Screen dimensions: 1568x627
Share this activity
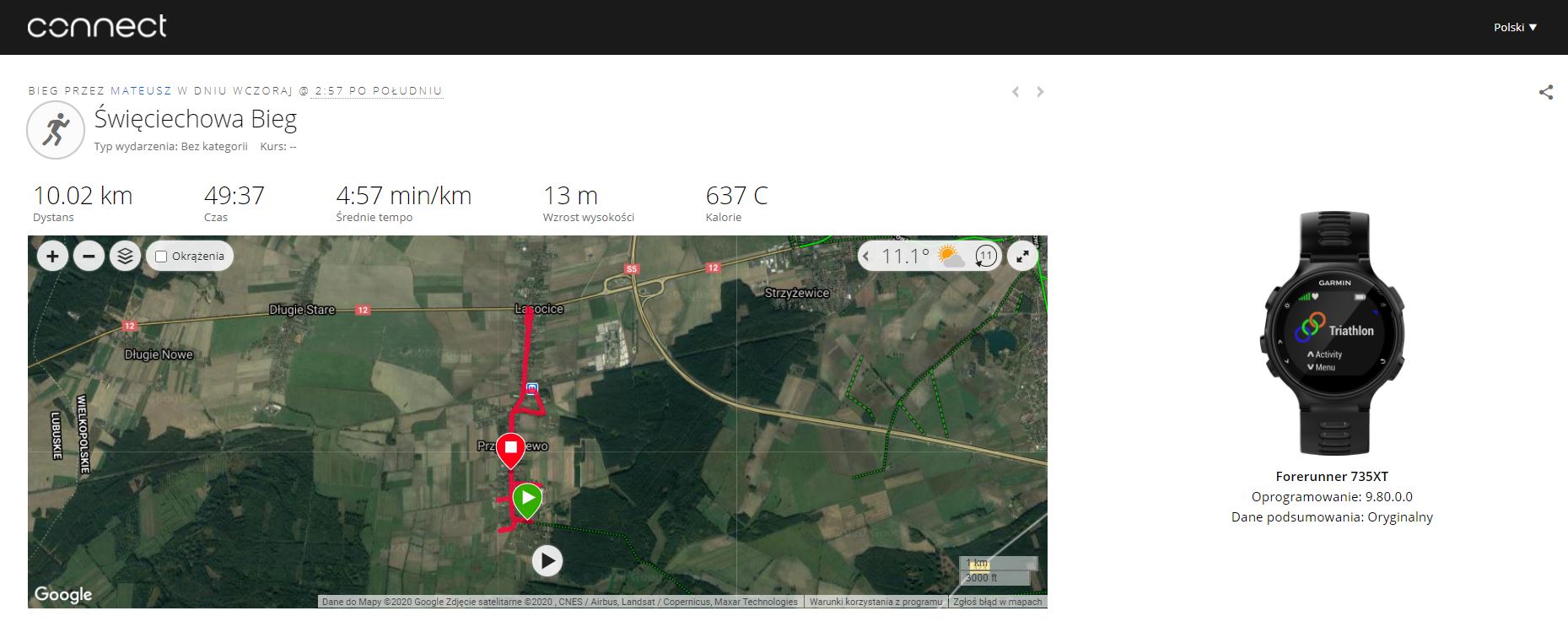[x=1545, y=92]
